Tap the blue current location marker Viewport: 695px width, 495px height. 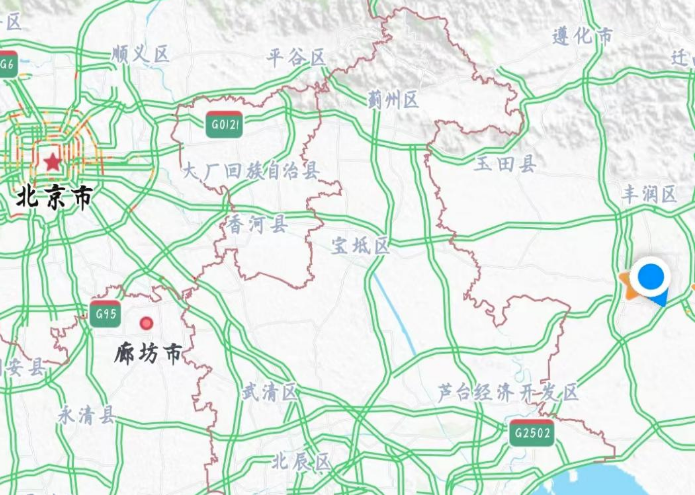tap(652, 277)
